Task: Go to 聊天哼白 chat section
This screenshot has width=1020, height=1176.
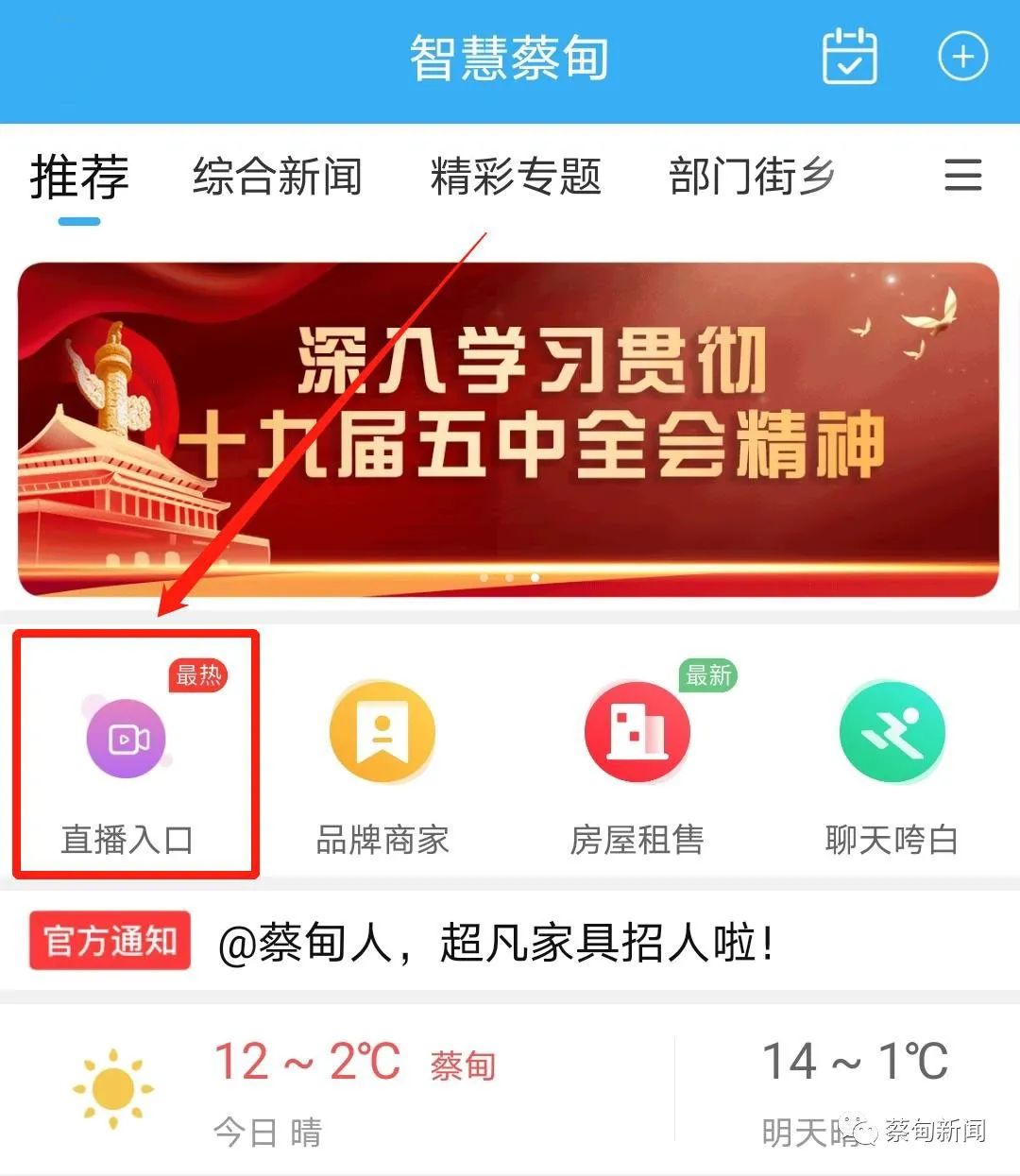Action: [892, 756]
